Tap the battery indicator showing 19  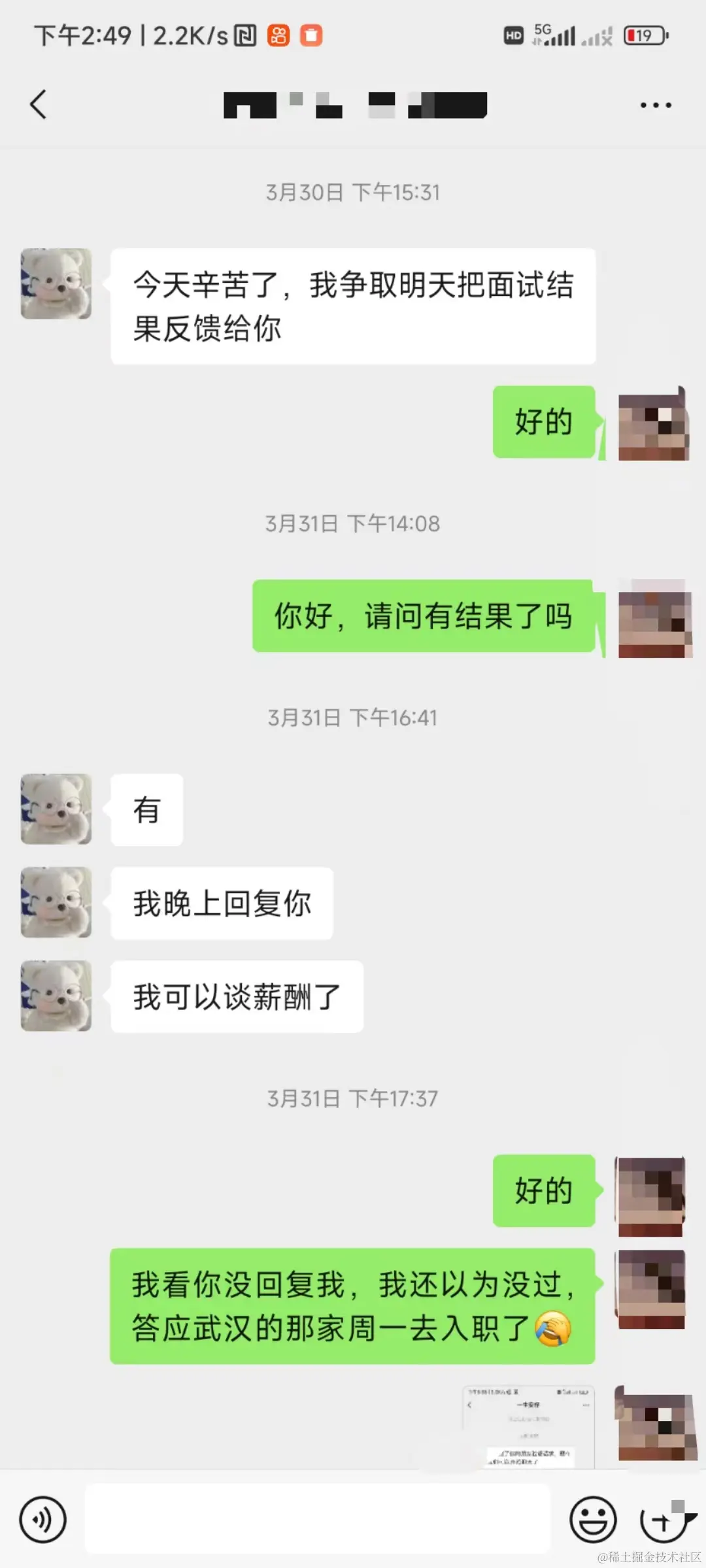point(644,36)
